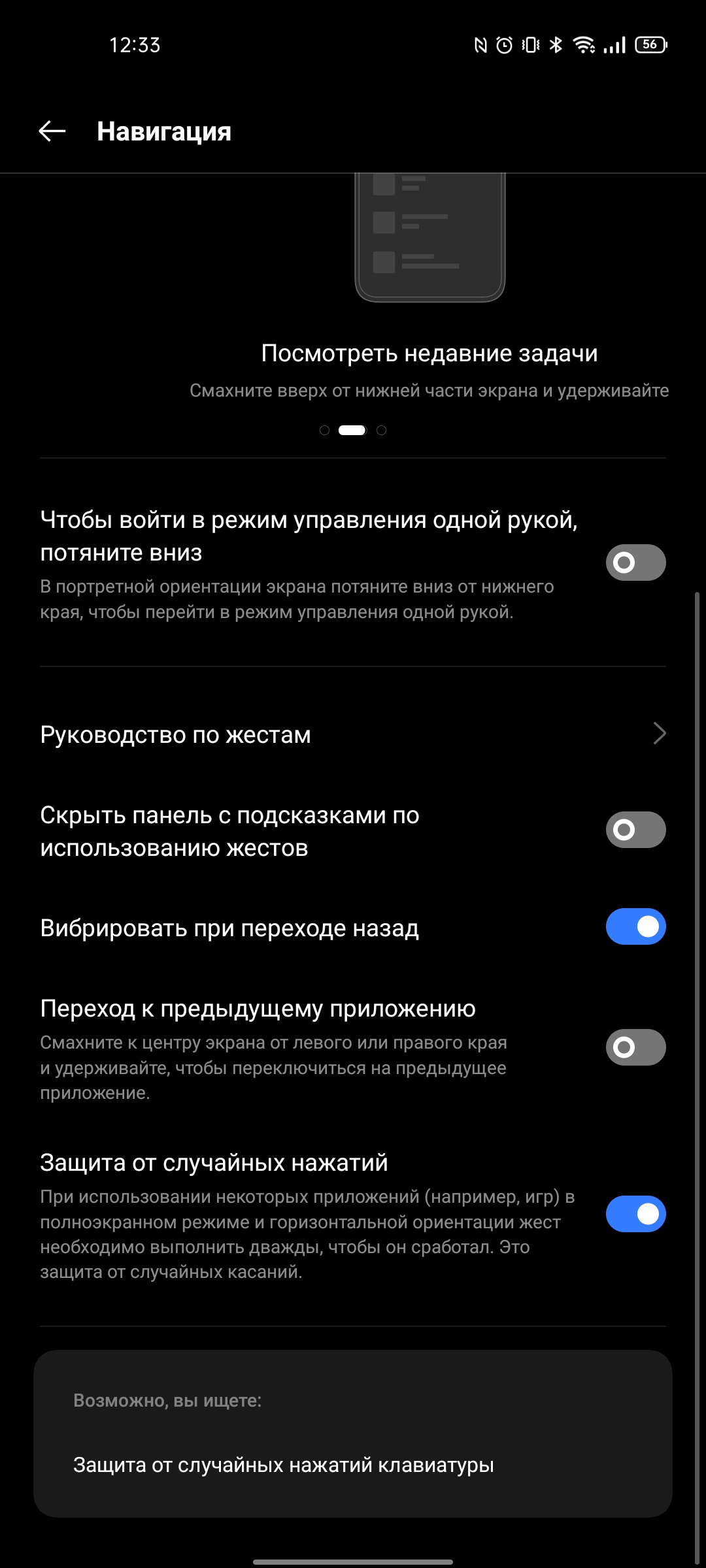This screenshot has width=706, height=1568.
Task: Enable Переход к предыдущему приложению
Action: pos(635,1047)
